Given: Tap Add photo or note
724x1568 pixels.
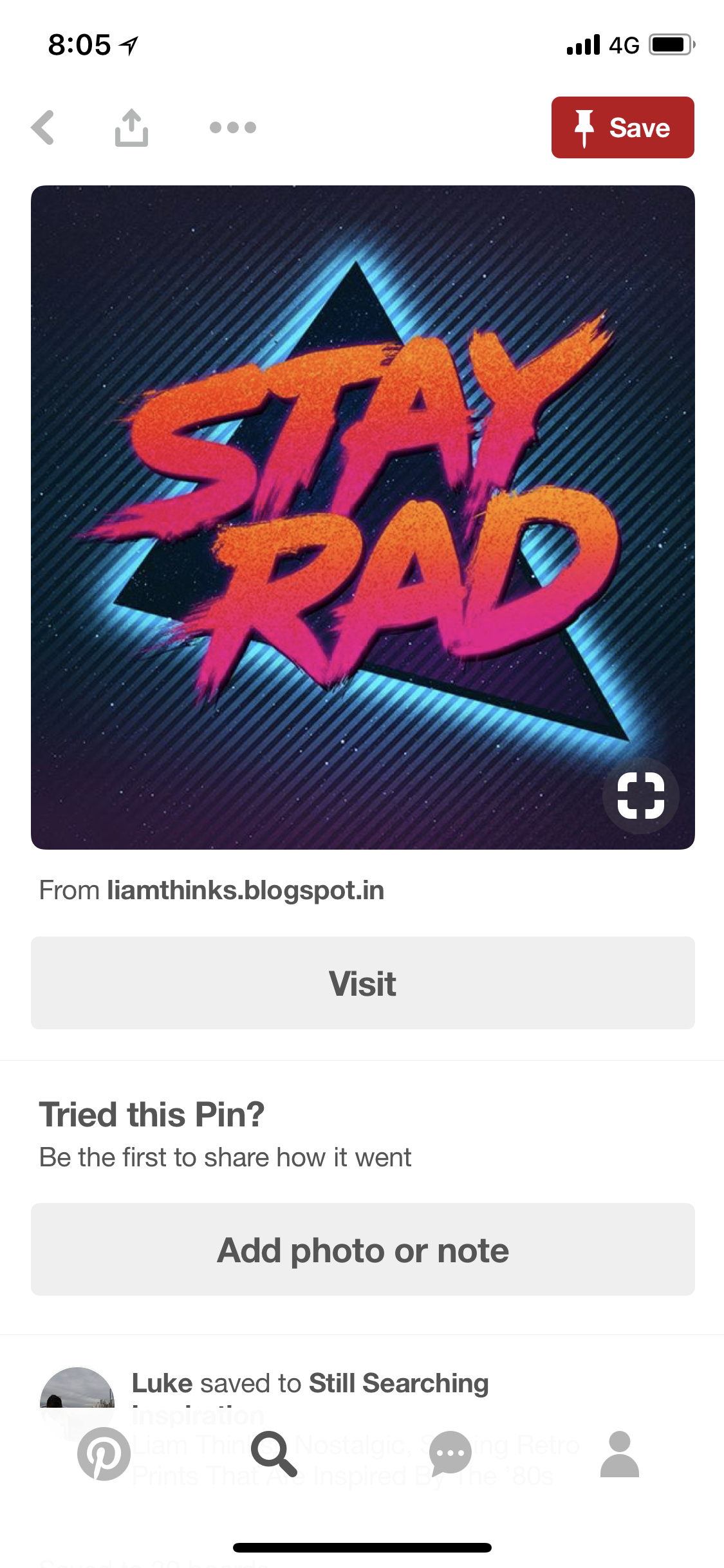Looking at the screenshot, I should coord(362,1249).
